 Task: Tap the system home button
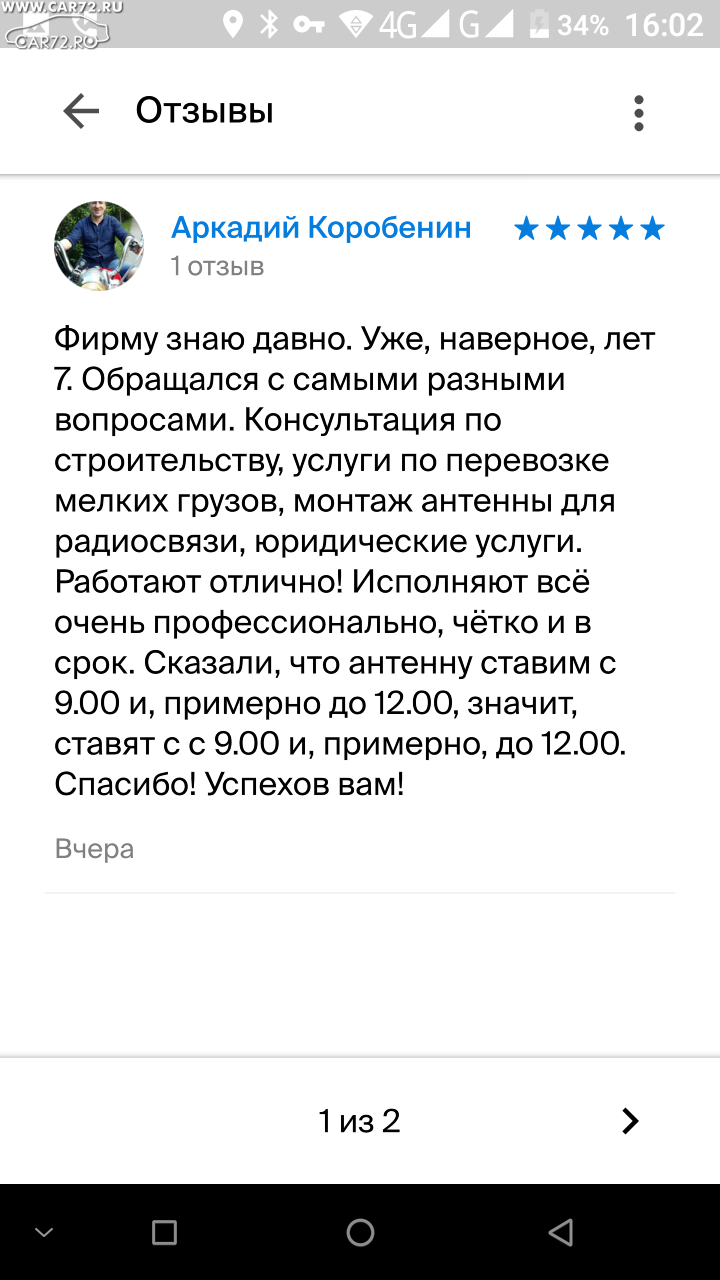pos(360,1232)
